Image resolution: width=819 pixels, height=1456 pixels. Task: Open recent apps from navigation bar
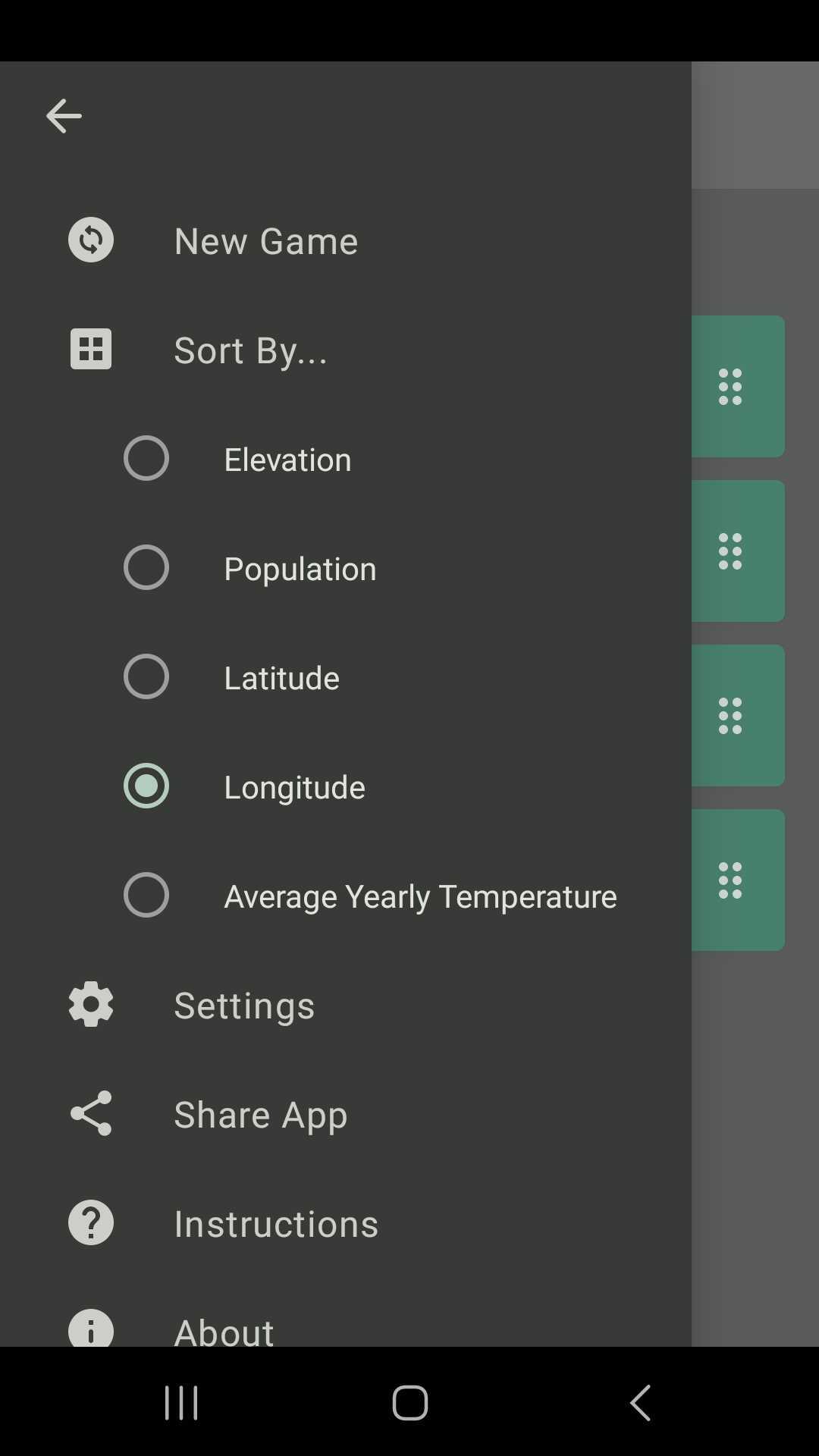pos(181,1402)
